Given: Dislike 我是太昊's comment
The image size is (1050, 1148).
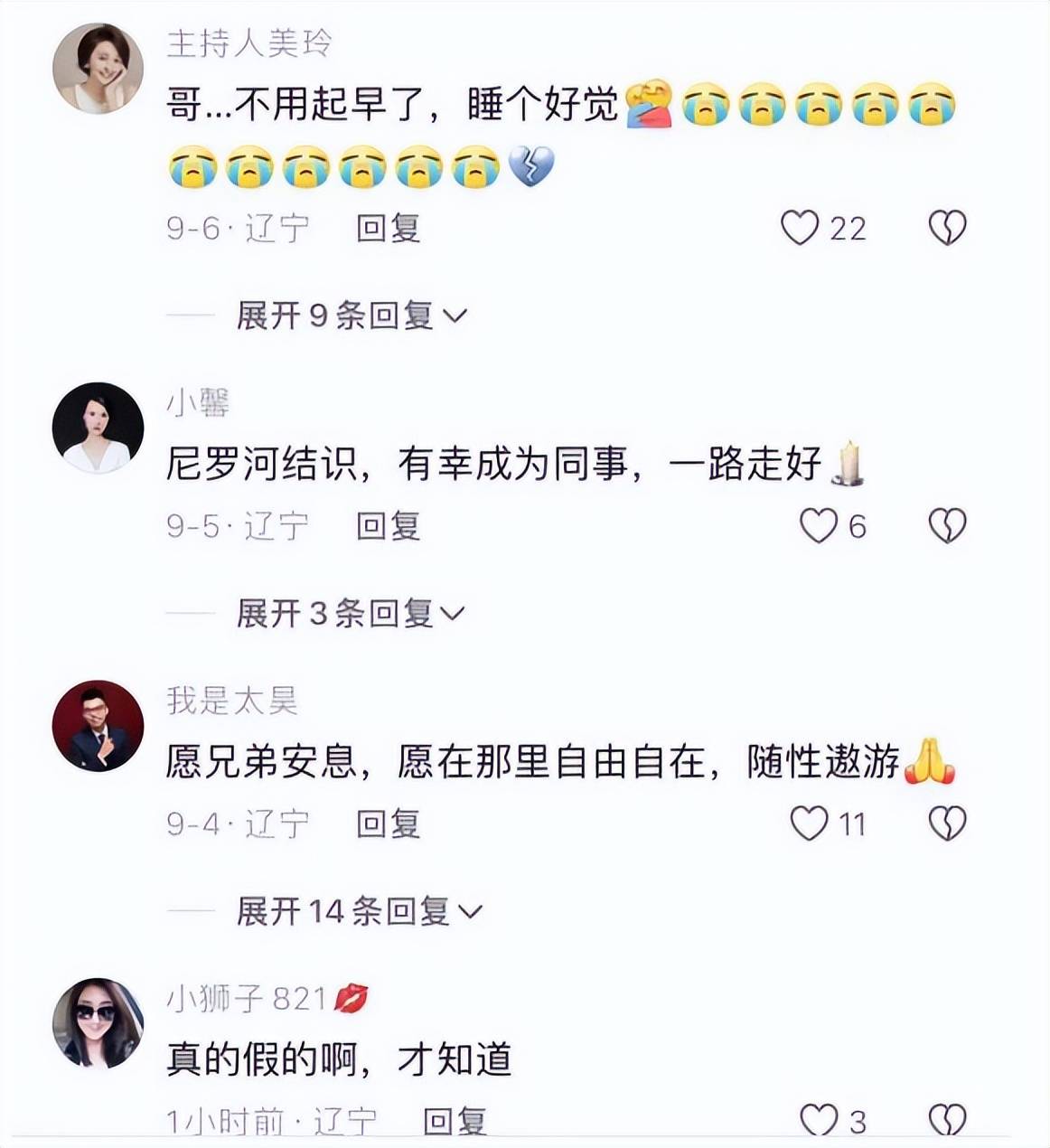Looking at the screenshot, I should click(x=947, y=824).
